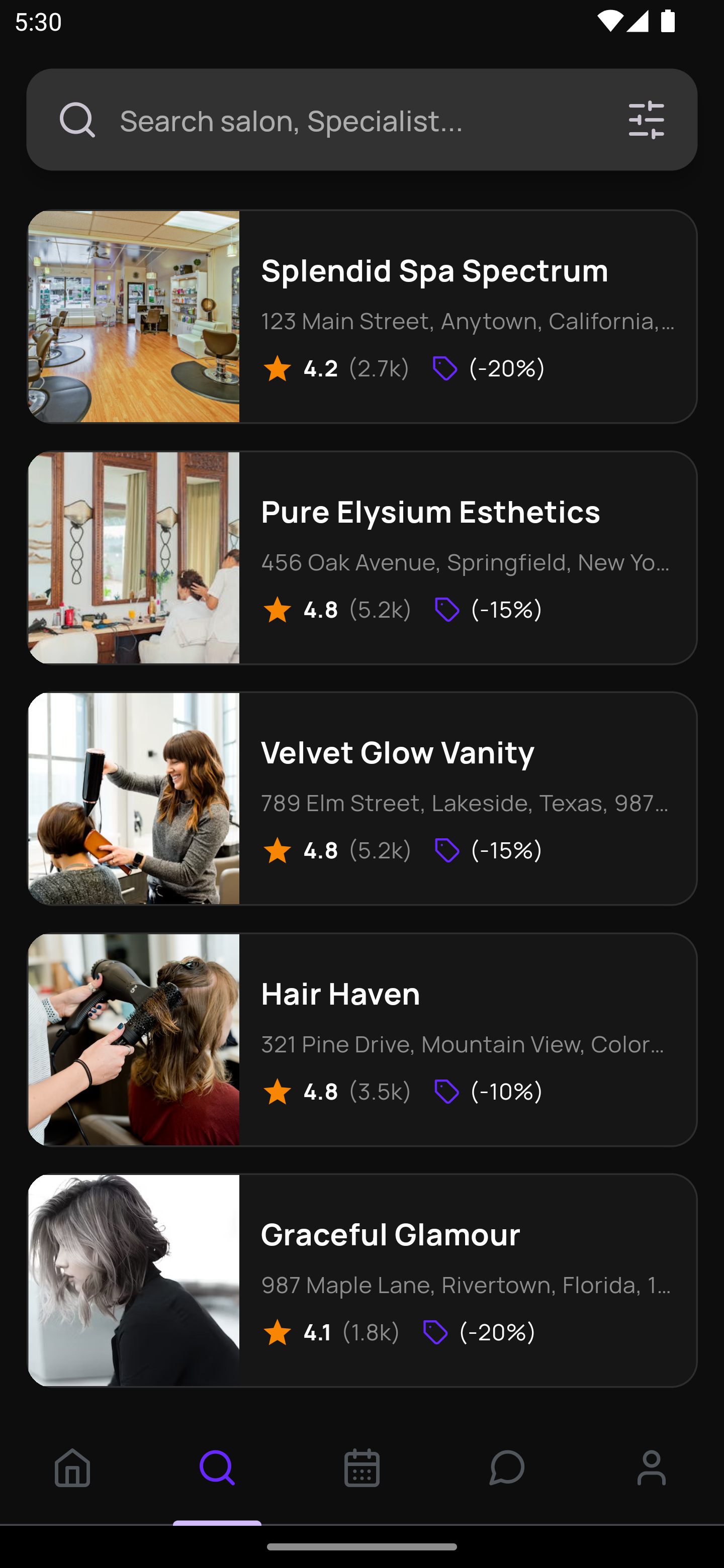
Task: Click the (-15%) discount label on Velvet Glow Vanity
Action: click(504, 851)
